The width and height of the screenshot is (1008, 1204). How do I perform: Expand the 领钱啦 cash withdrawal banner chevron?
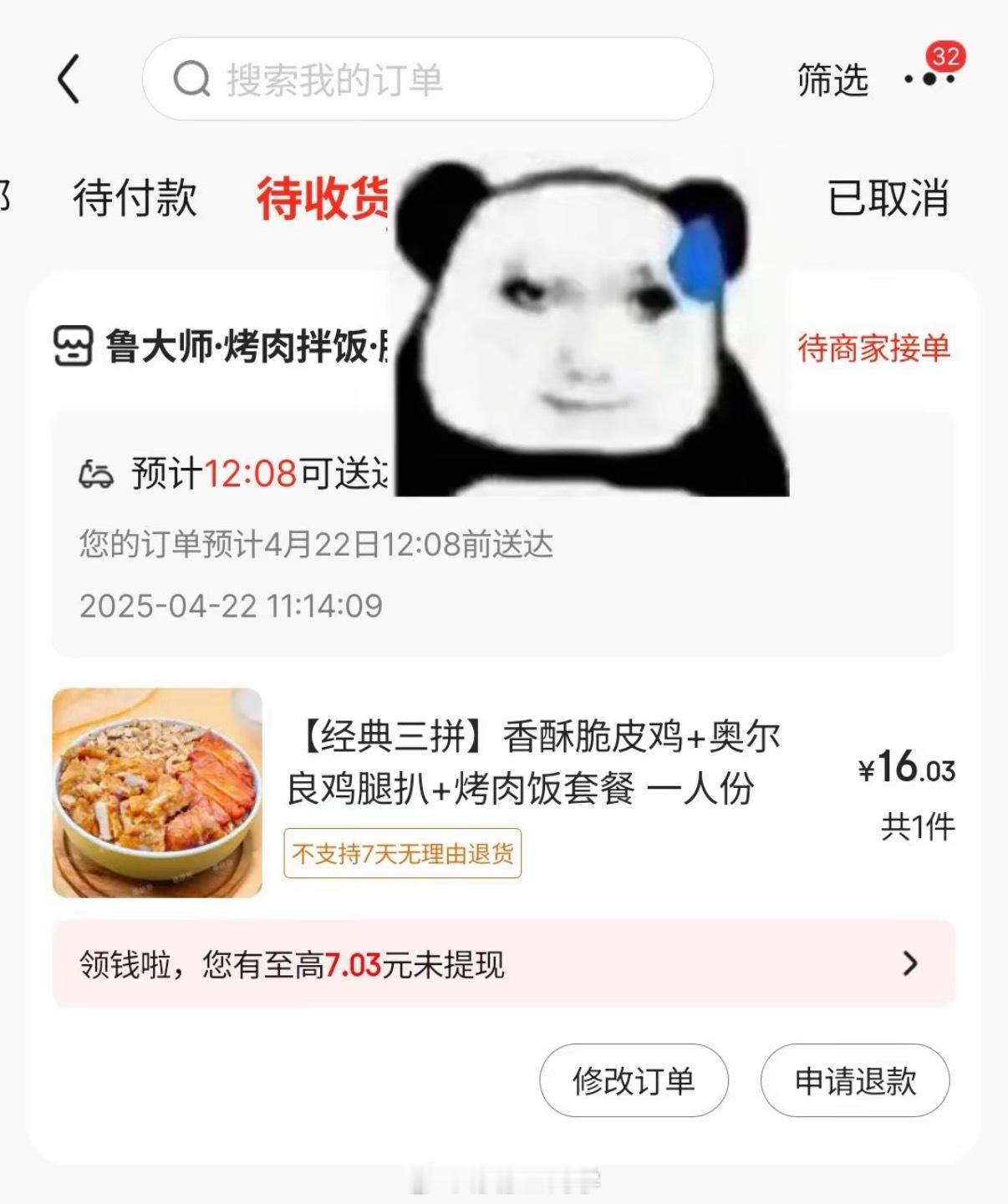click(911, 963)
